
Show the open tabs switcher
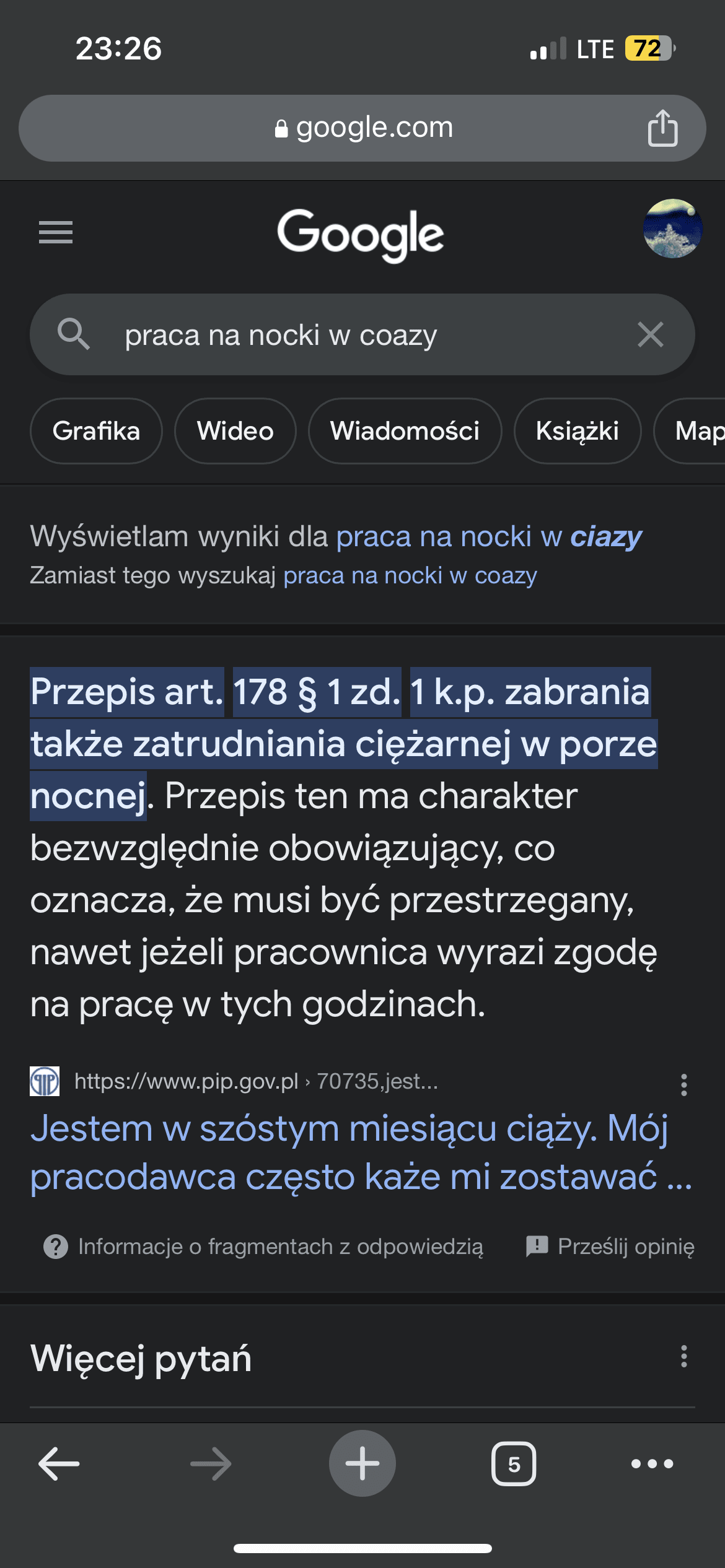pyautogui.click(x=514, y=1464)
